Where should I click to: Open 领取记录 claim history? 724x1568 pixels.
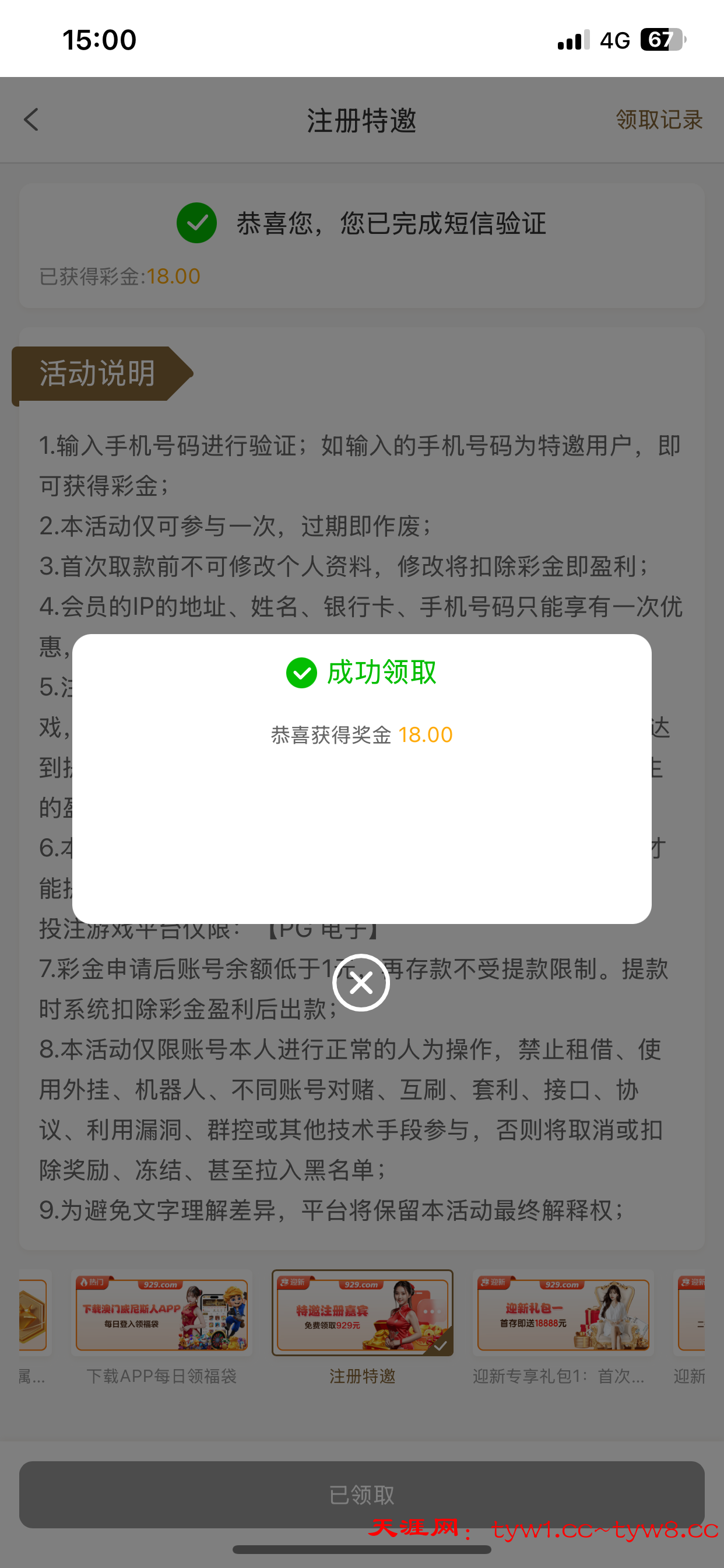pyautogui.click(x=659, y=120)
